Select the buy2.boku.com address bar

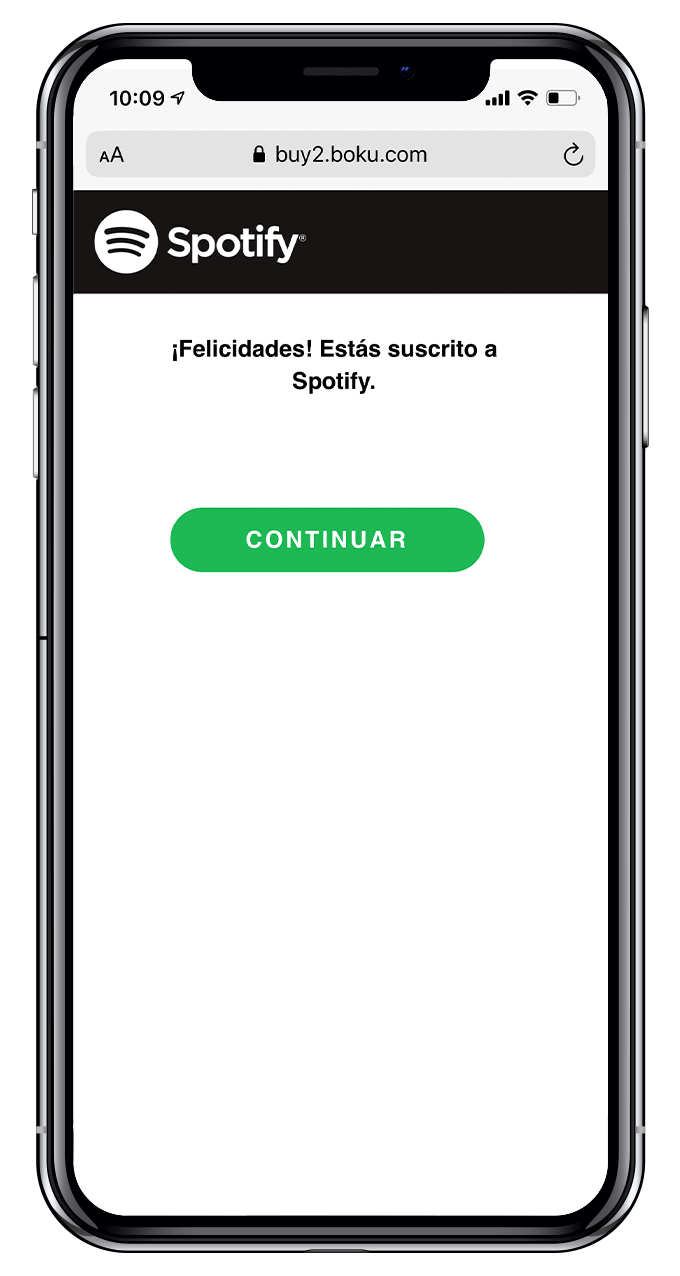[340, 155]
